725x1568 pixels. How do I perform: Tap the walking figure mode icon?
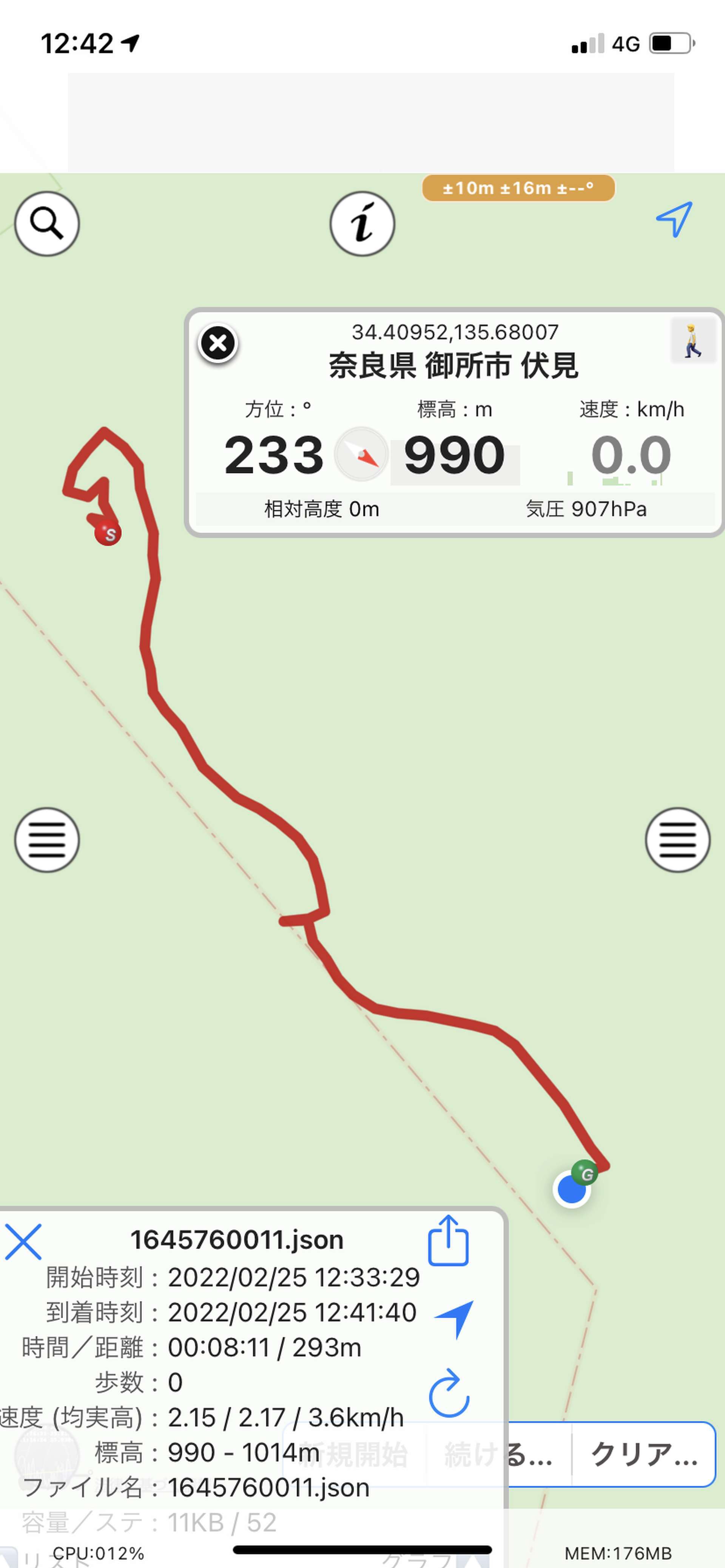pos(692,341)
